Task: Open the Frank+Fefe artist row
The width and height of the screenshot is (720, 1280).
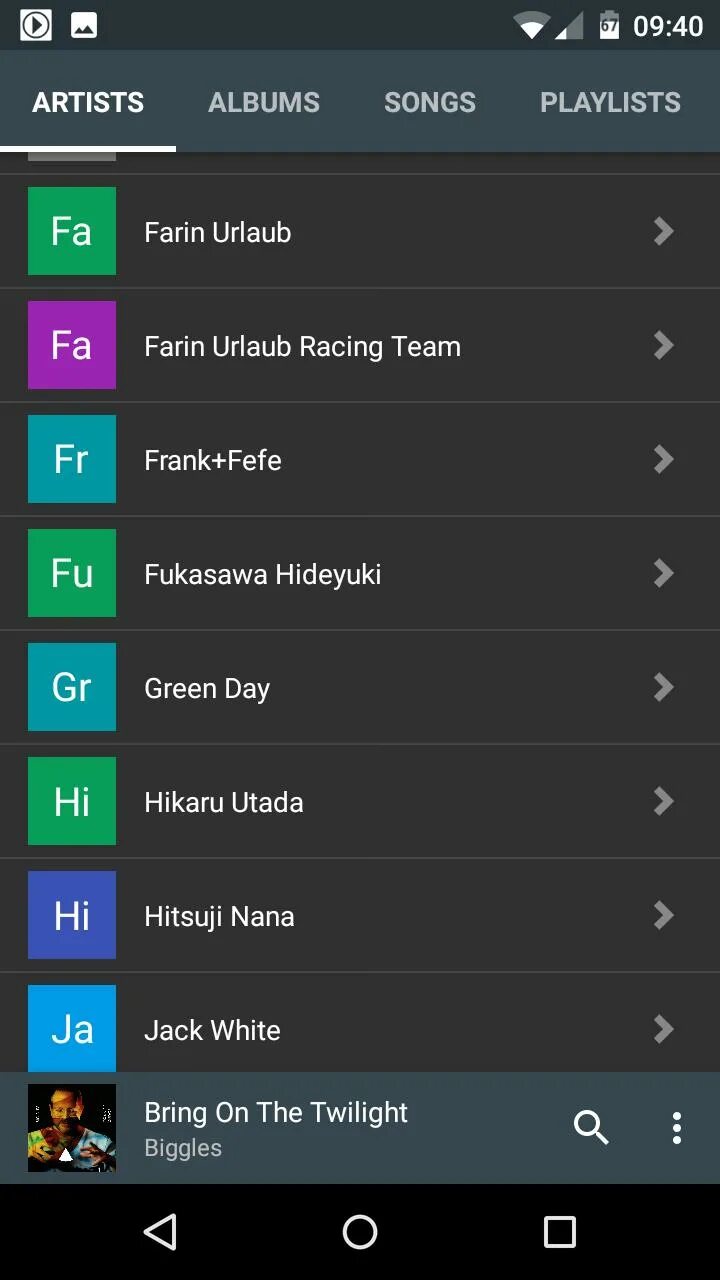Action: pyautogui.click(x=360, y=460)
